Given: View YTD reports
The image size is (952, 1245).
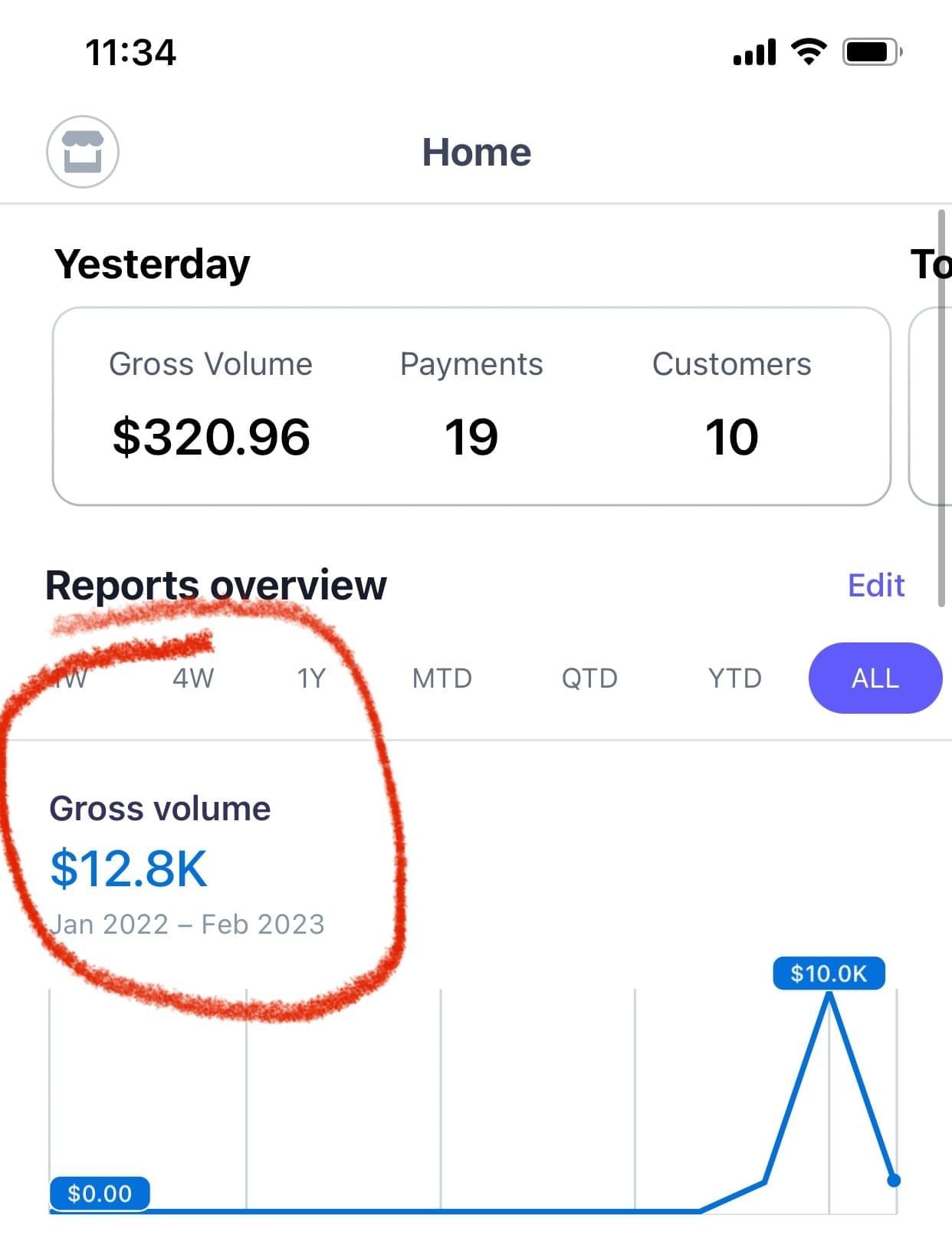Looking at the screenshot, I should point(734,678).
